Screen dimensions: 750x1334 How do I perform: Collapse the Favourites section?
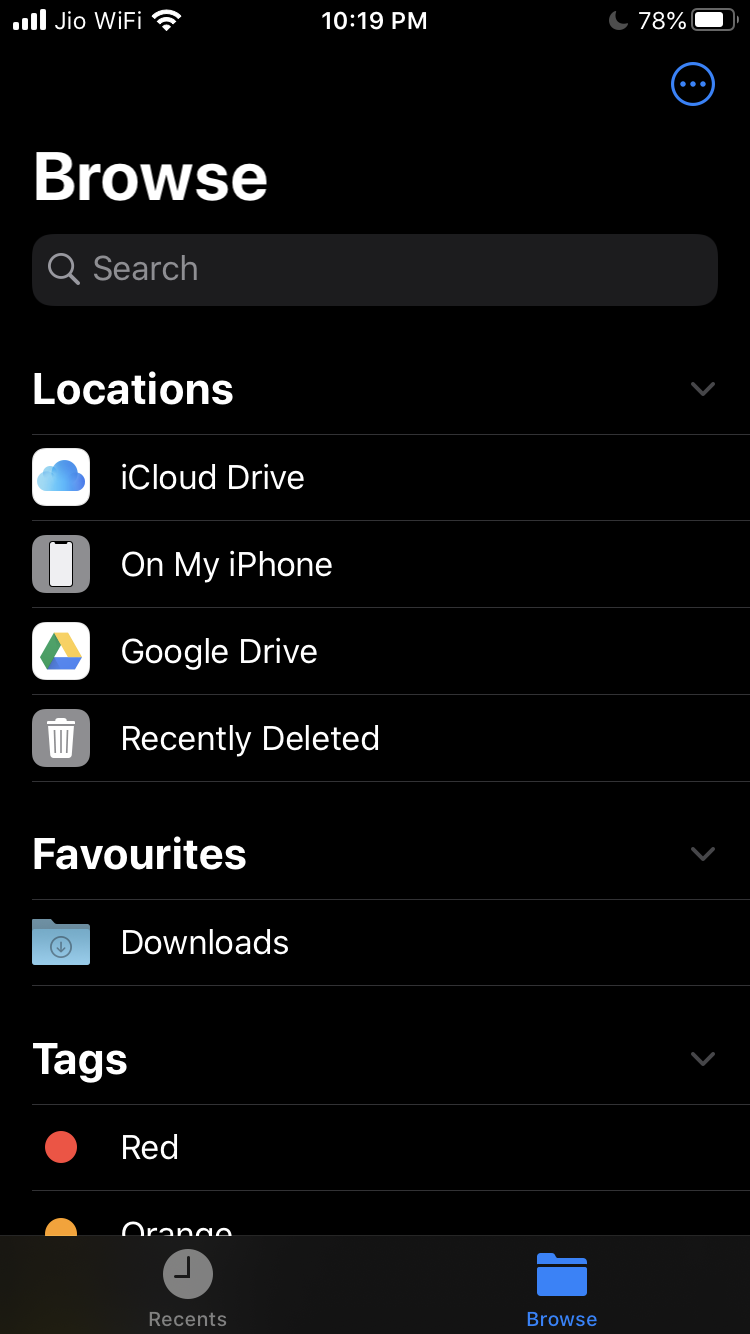(703, 854)
